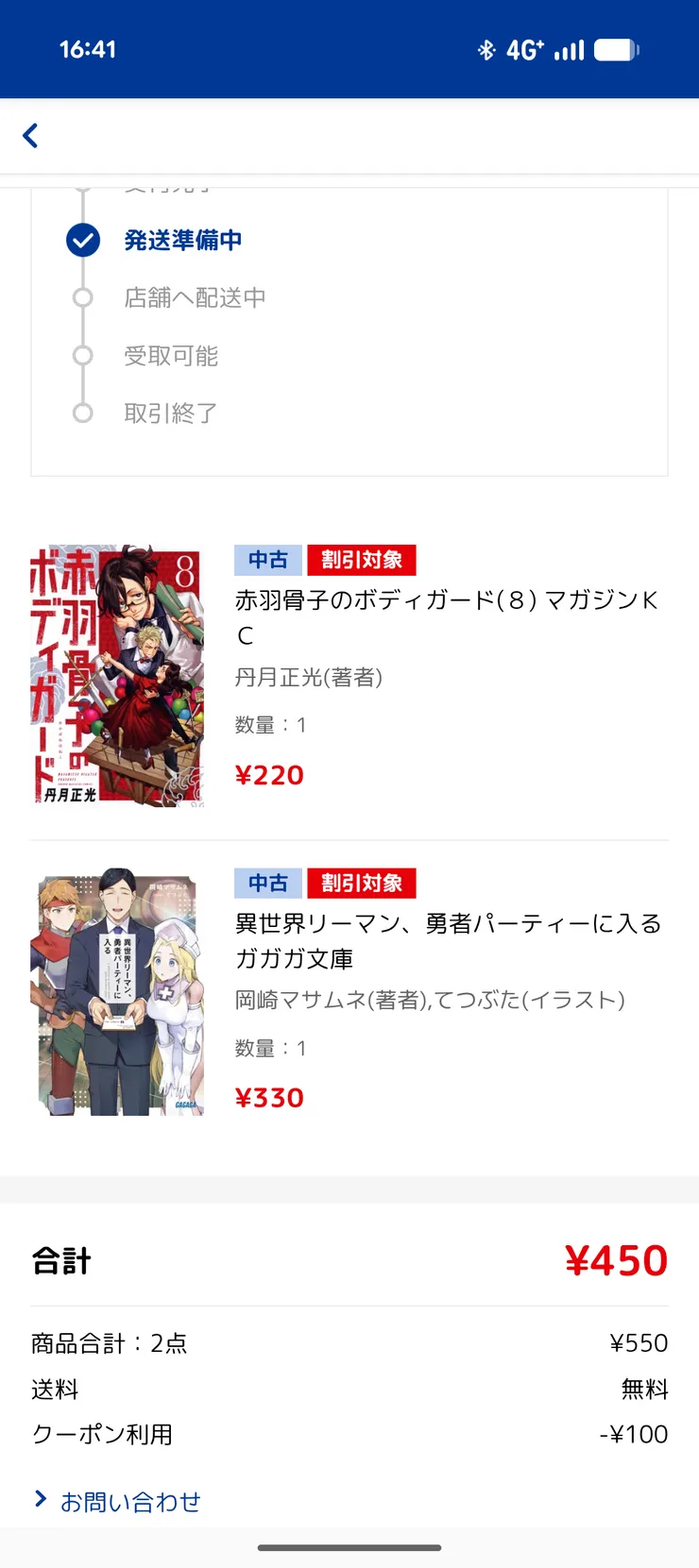
Task: Tap the Bluetooth icon in the status bar
Action: pos(486,48)
